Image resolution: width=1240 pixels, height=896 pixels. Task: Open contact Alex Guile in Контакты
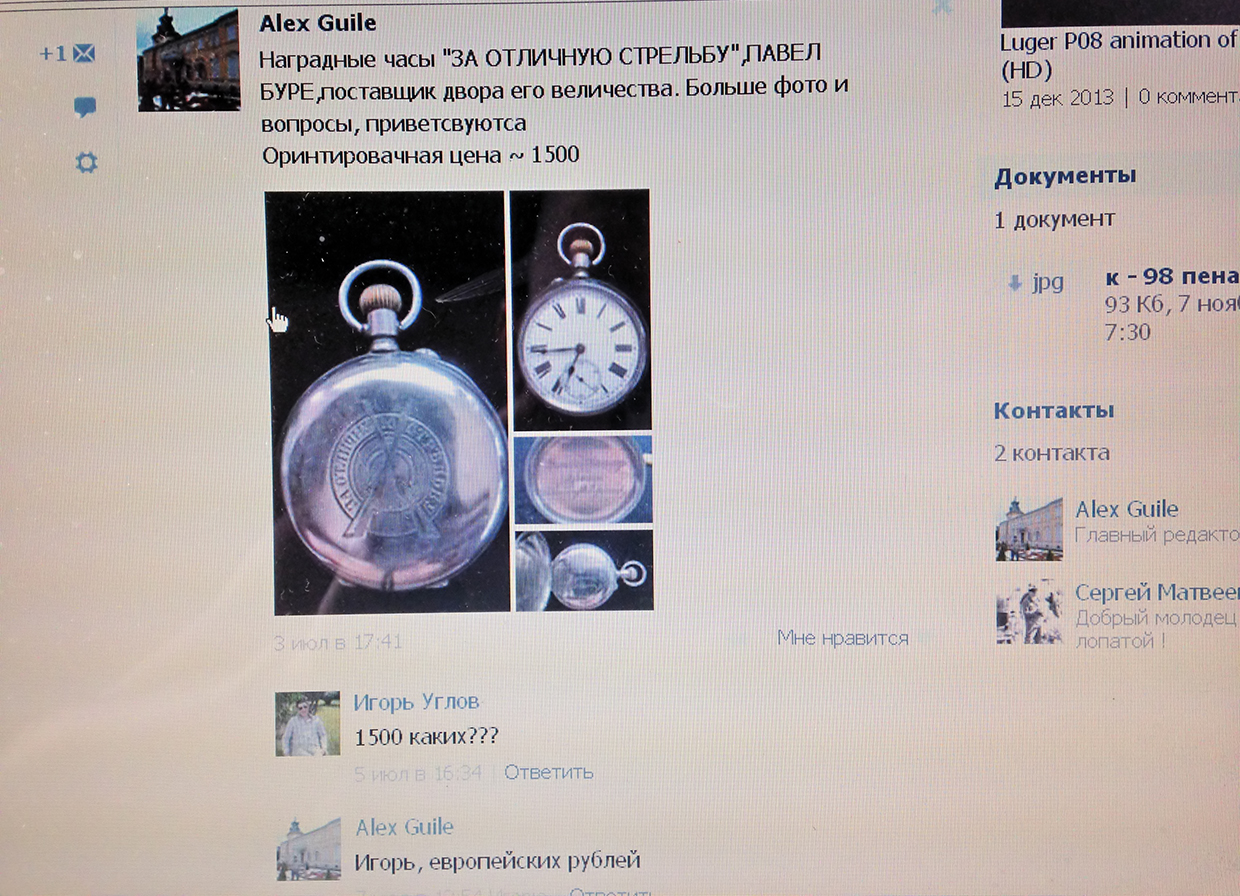click(1127, 510)
